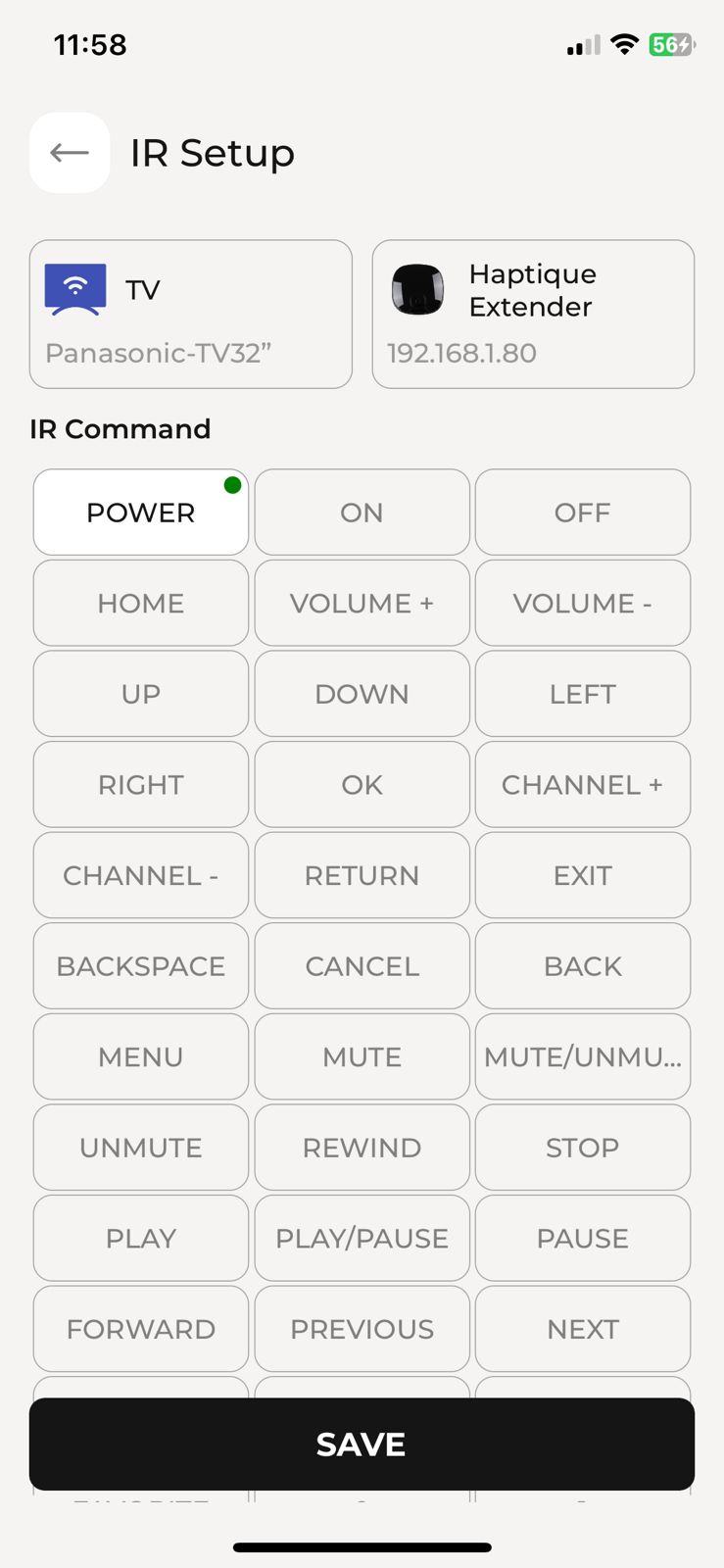Pick the NEXT command

pyautogui.click(x=582, y=1329)
